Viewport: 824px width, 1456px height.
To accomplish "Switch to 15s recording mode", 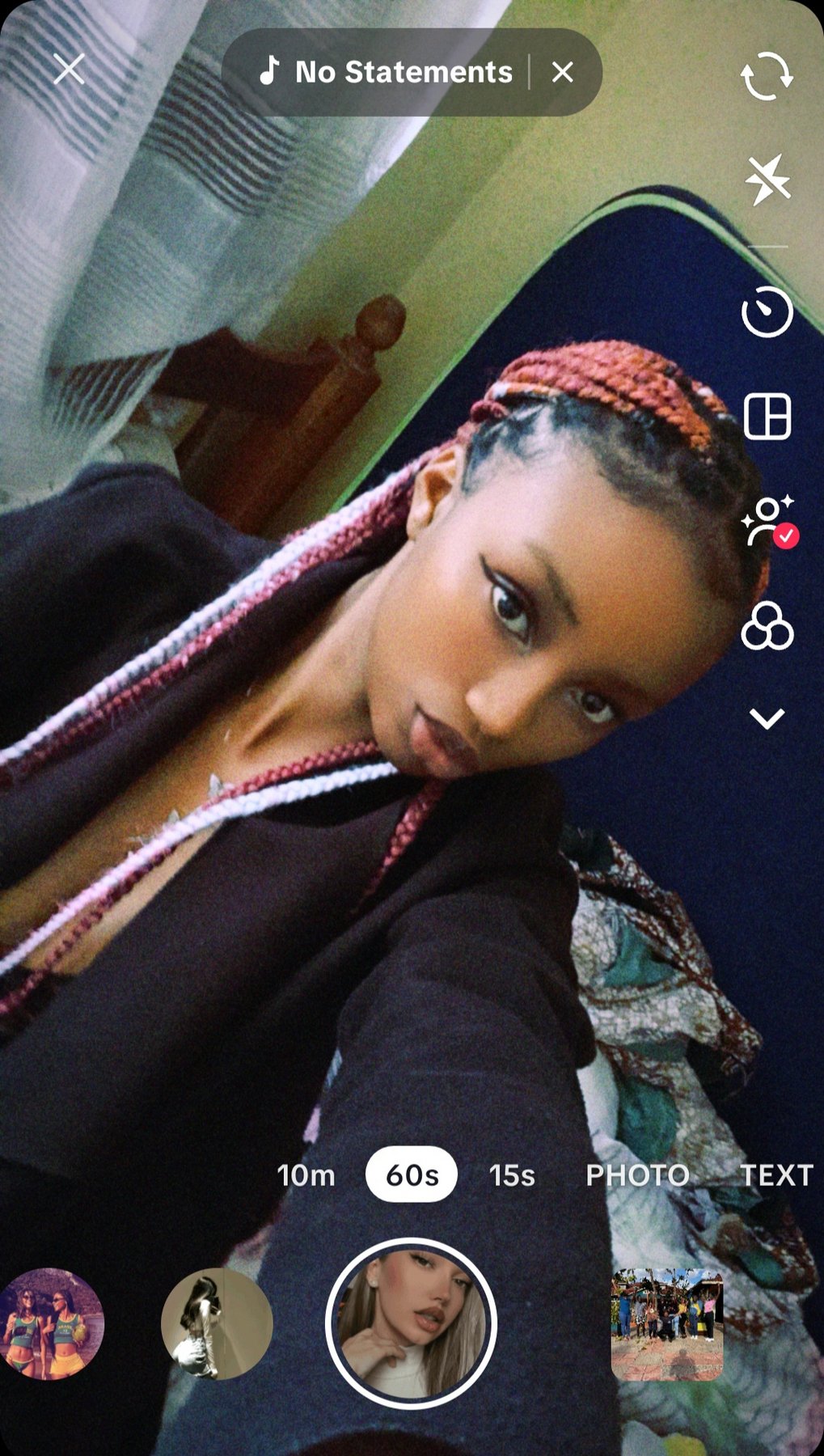I will pos(512,1175).
